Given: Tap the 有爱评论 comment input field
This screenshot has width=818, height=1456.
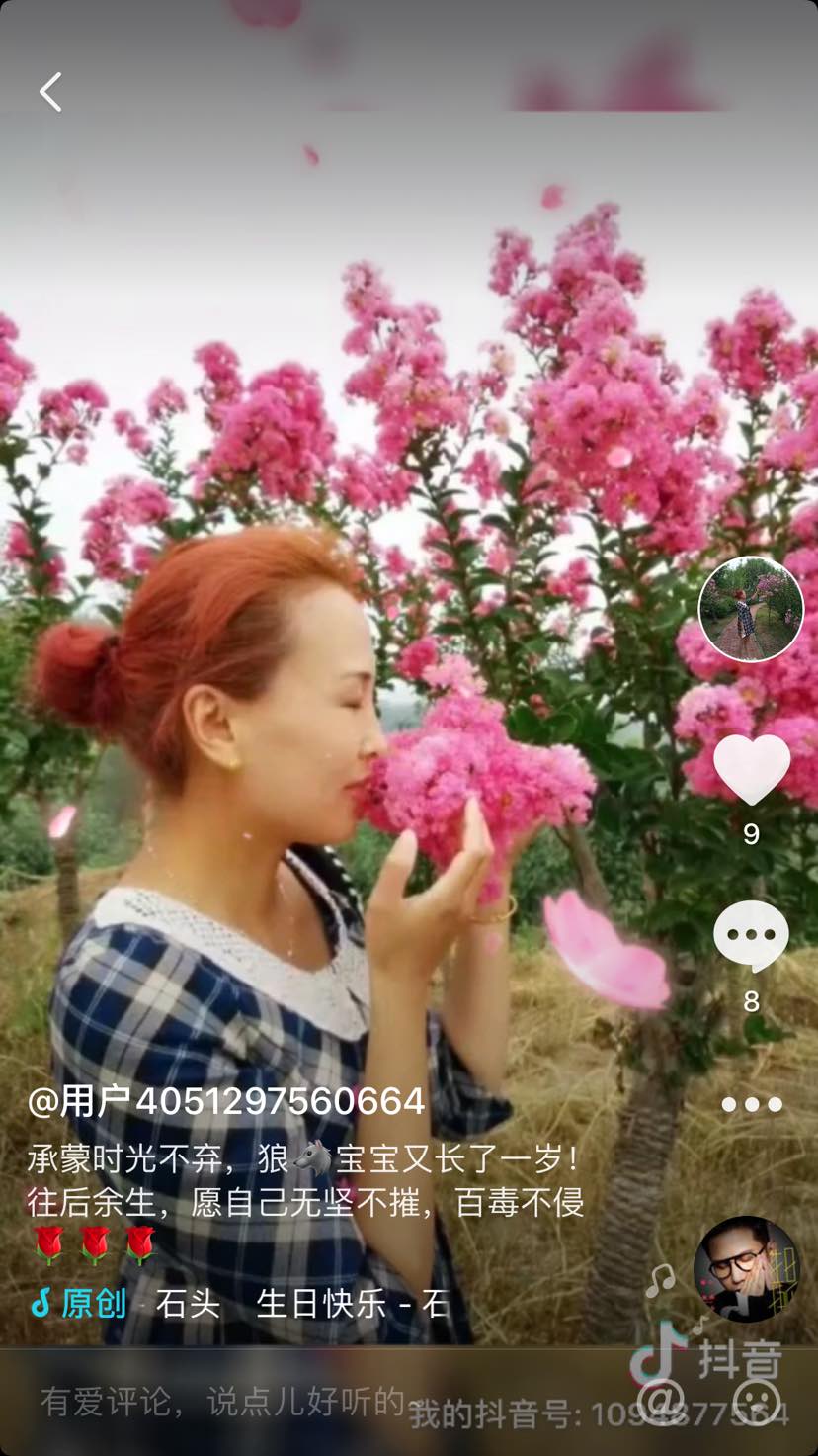Looking at the screenshot, I should [x=222, y=1401].
